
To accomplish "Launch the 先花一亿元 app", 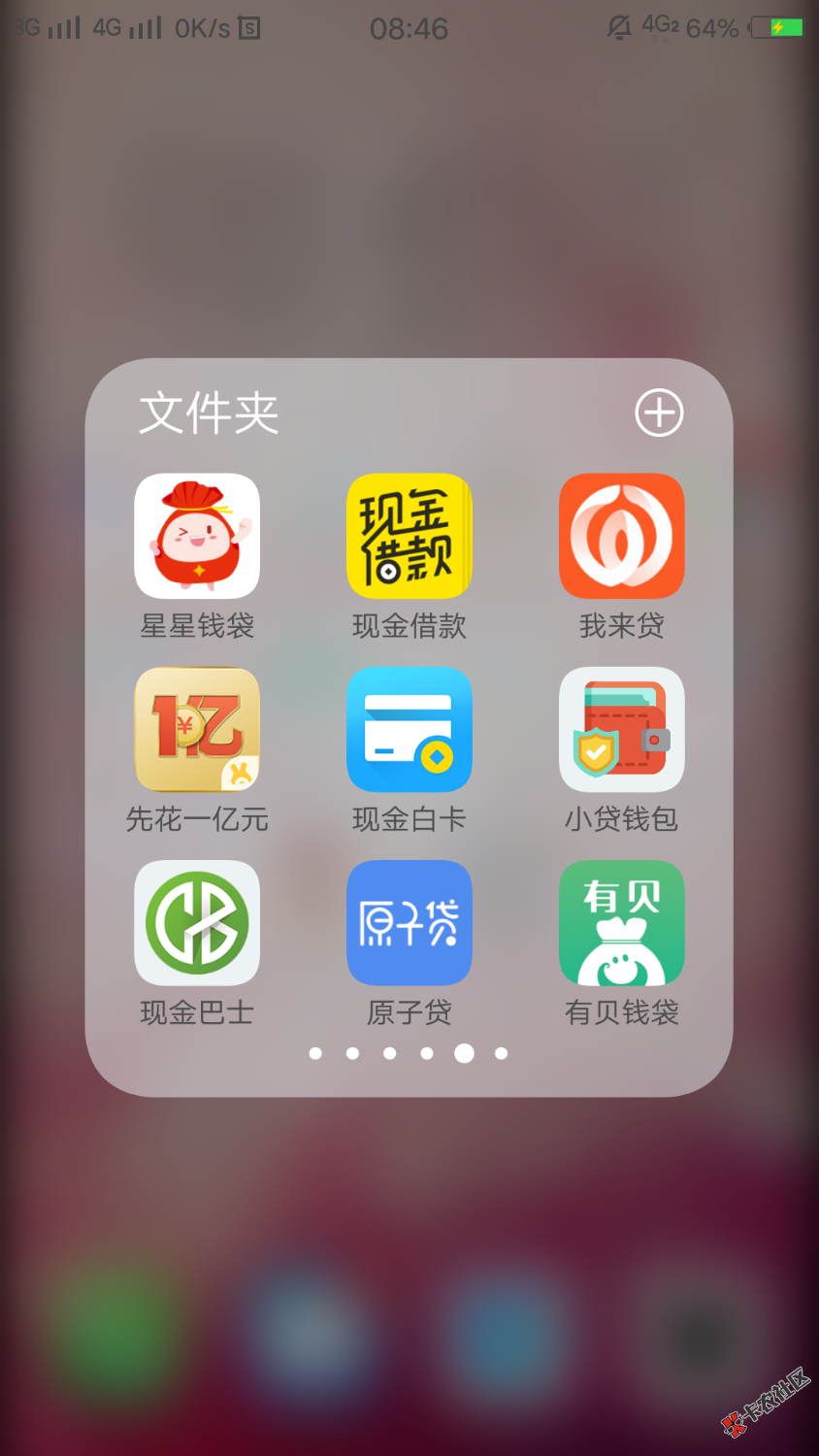I will pos(197,729).
